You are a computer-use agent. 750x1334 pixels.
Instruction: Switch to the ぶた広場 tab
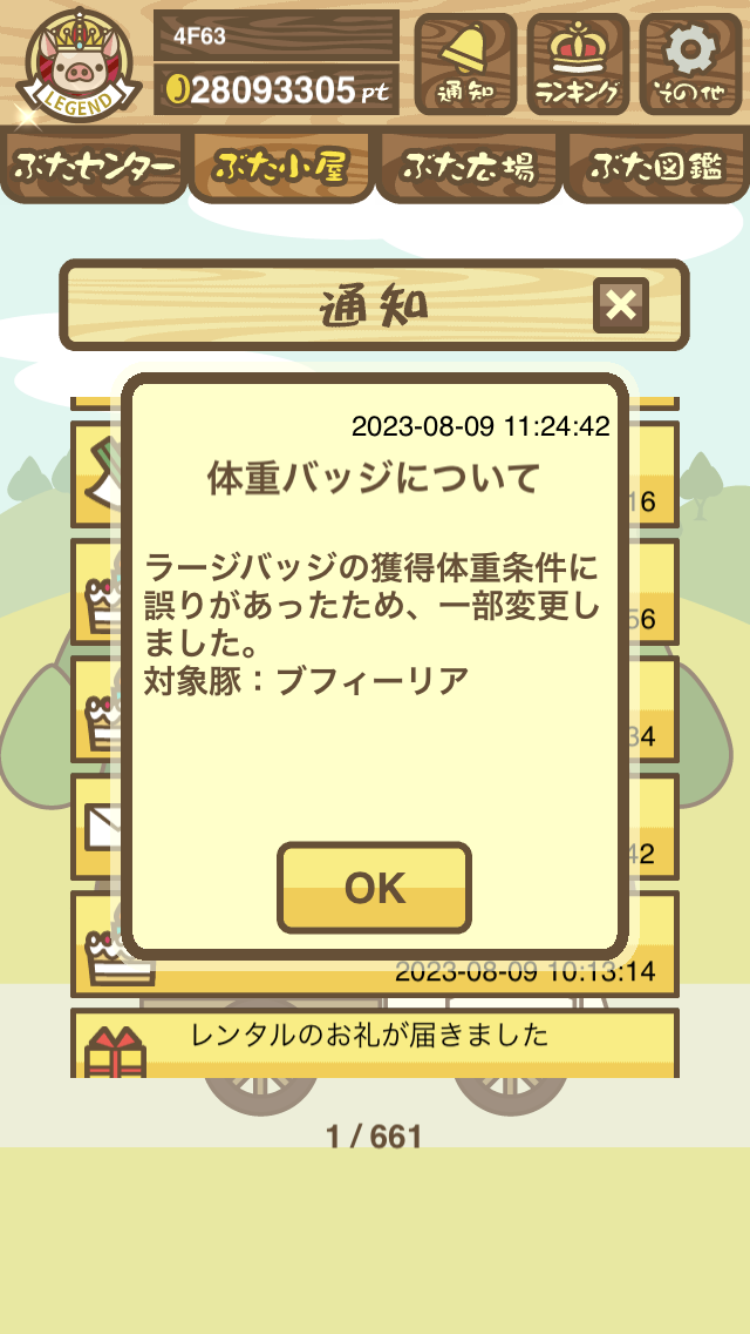[468, 166]
